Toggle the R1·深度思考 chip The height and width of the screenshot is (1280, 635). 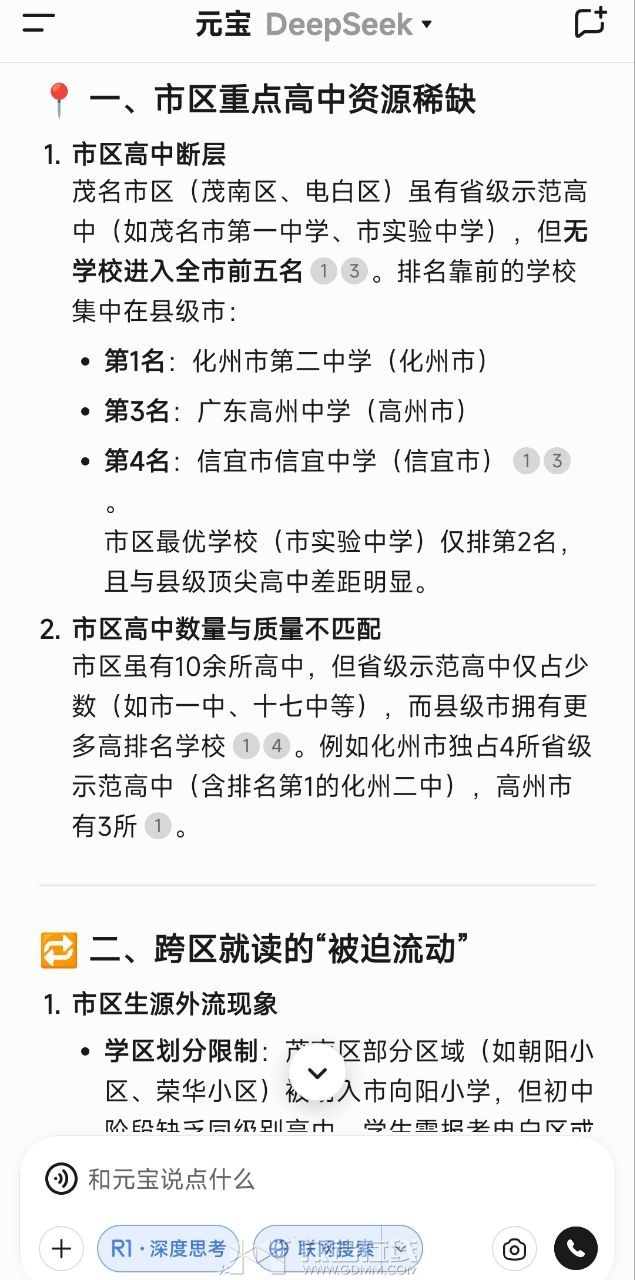coord(168,1248)
